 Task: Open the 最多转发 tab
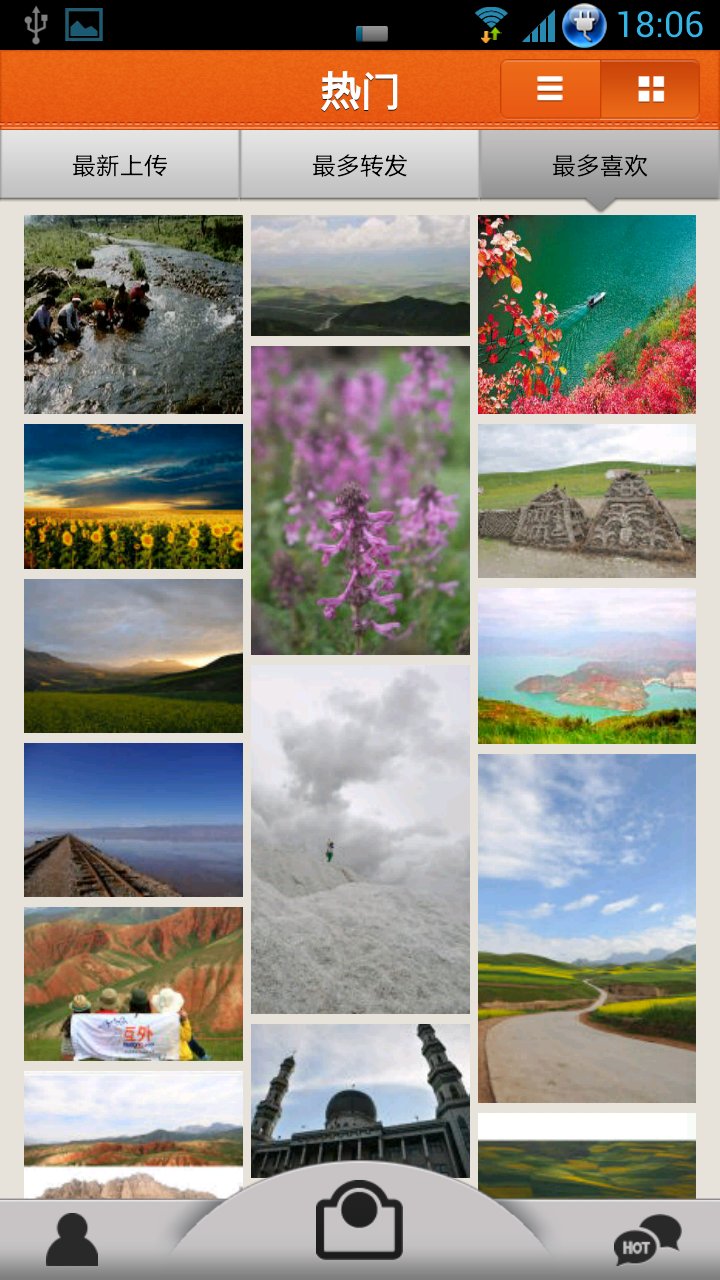360,165
